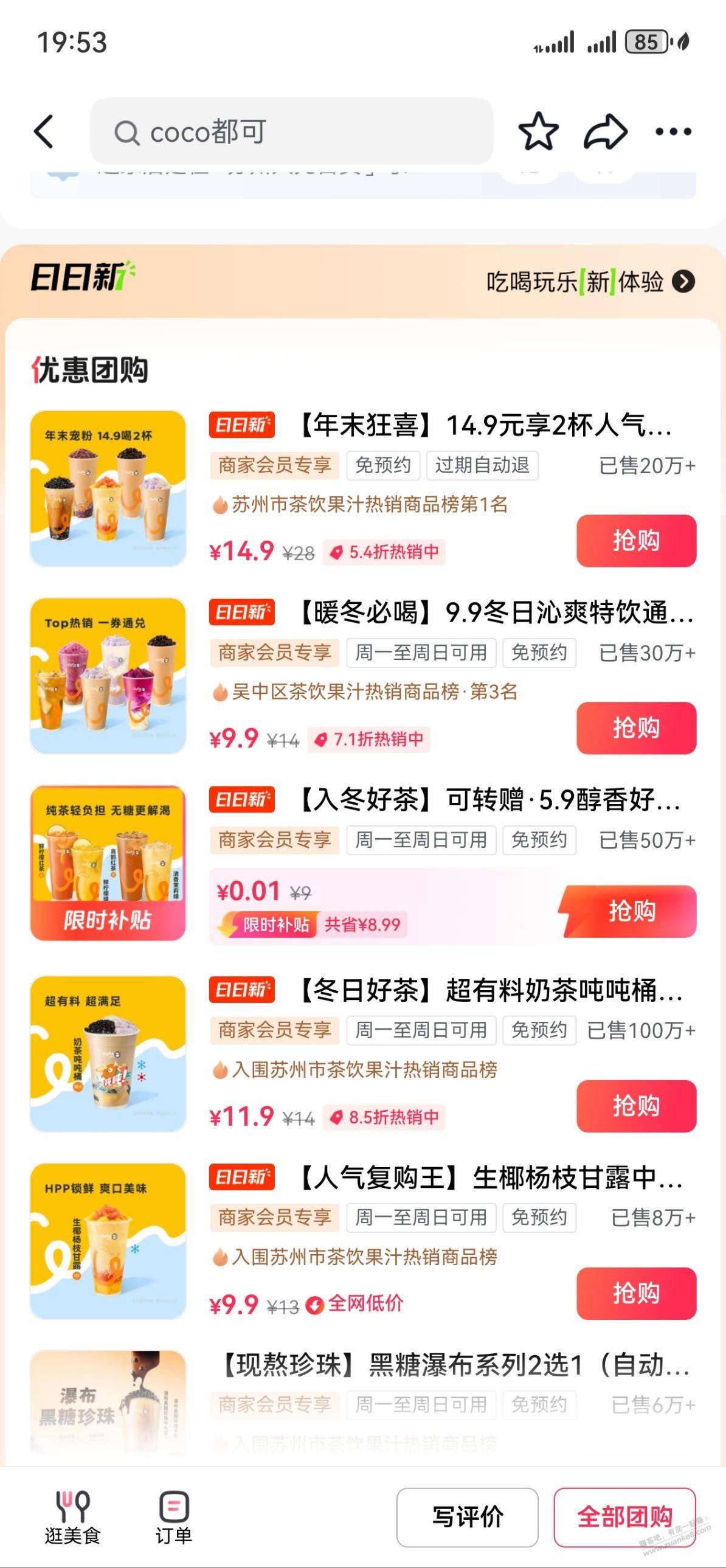Tap 抢购 for 暖冬必喝 9.9 deal
Screen dimensions: 726x1568
636,728
